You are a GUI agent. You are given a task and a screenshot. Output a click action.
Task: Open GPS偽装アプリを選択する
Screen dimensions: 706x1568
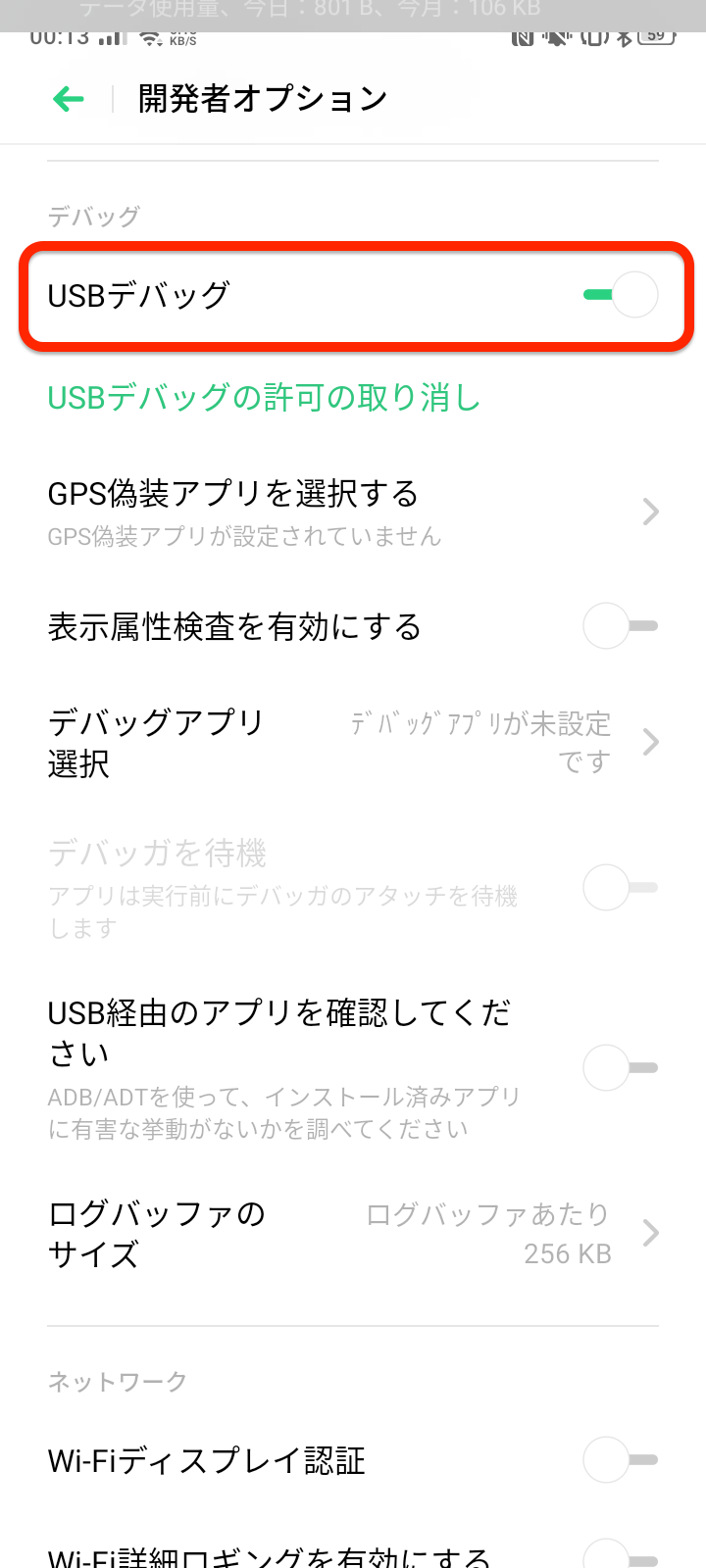click(x=353, y=512)
